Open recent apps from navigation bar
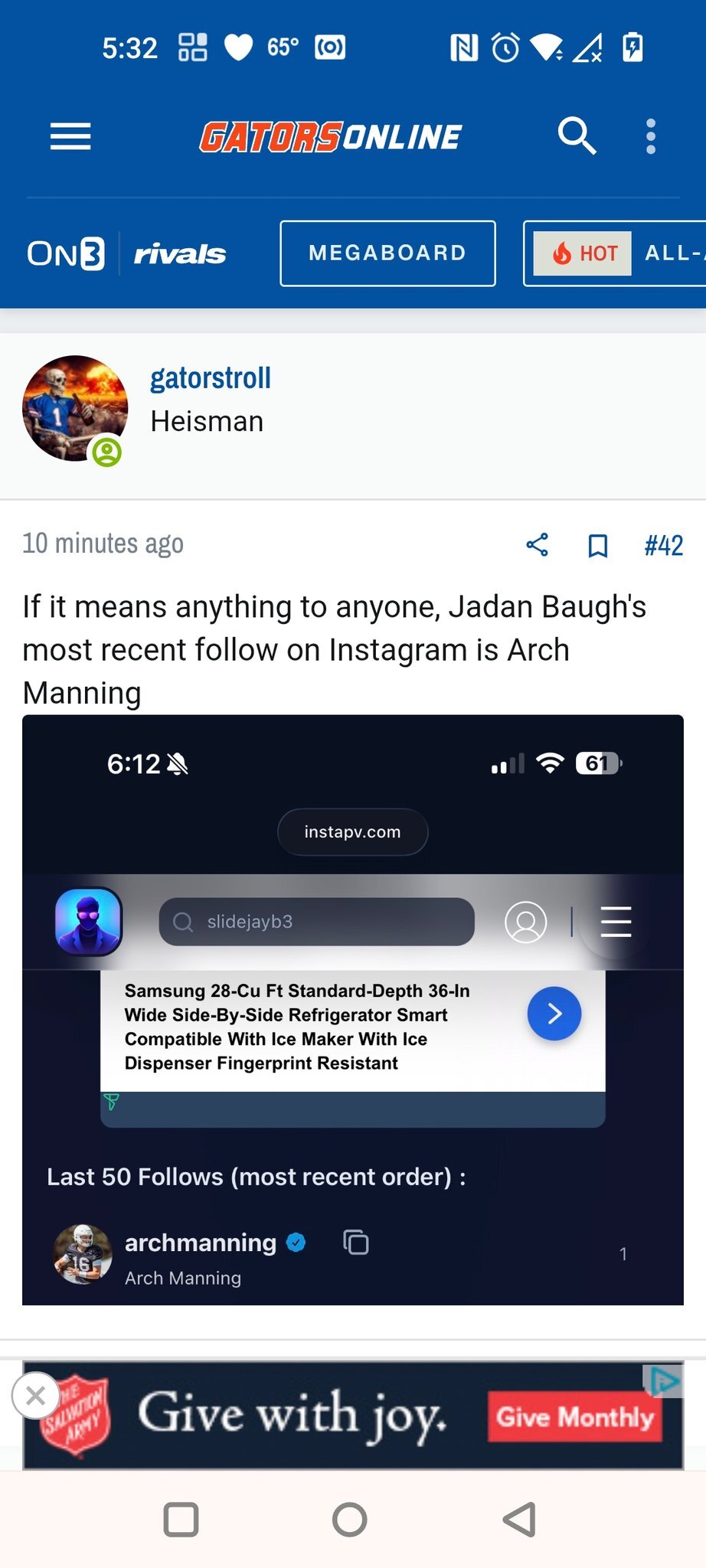706x1568 pixels. click(181, 1520)
